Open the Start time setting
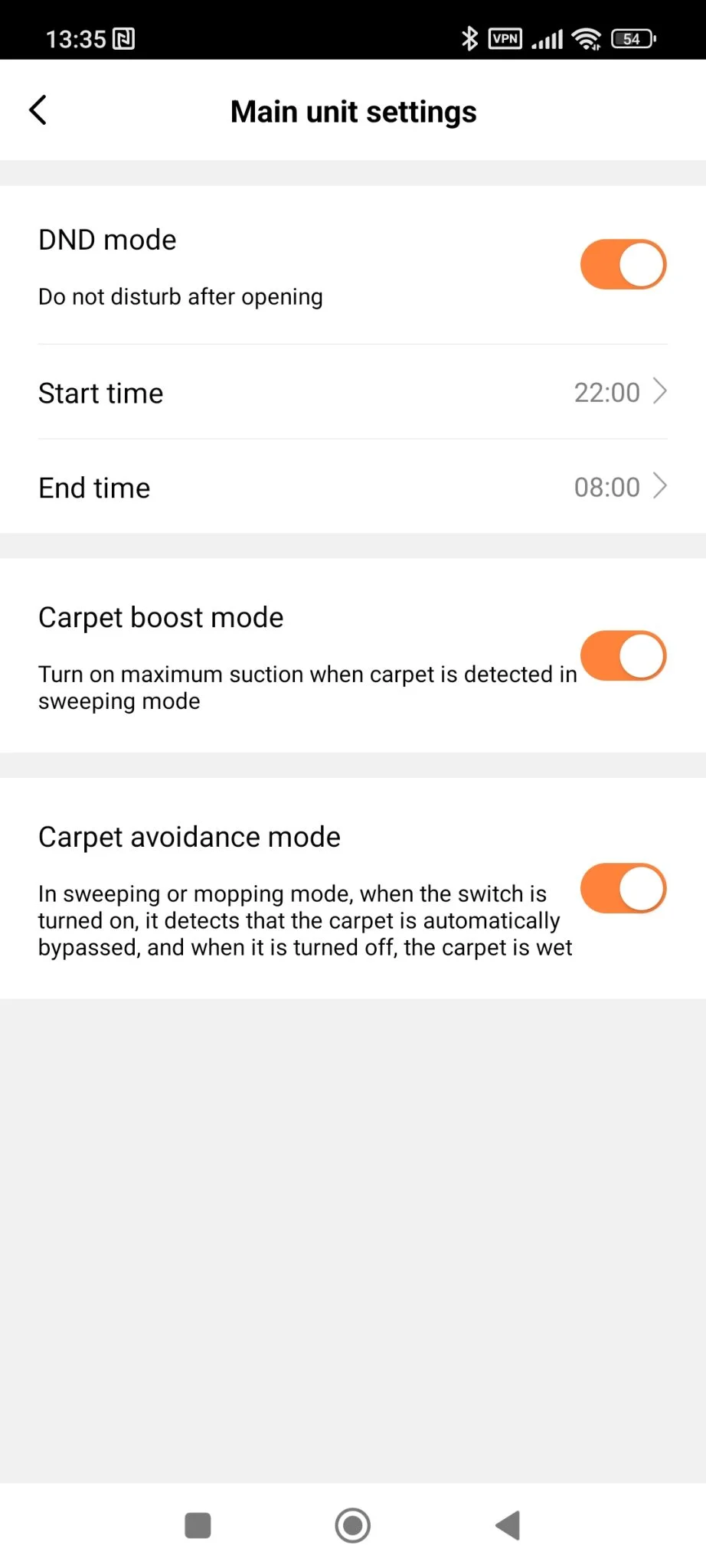Viewport: 706px width, 1568px height. [352, 392]
